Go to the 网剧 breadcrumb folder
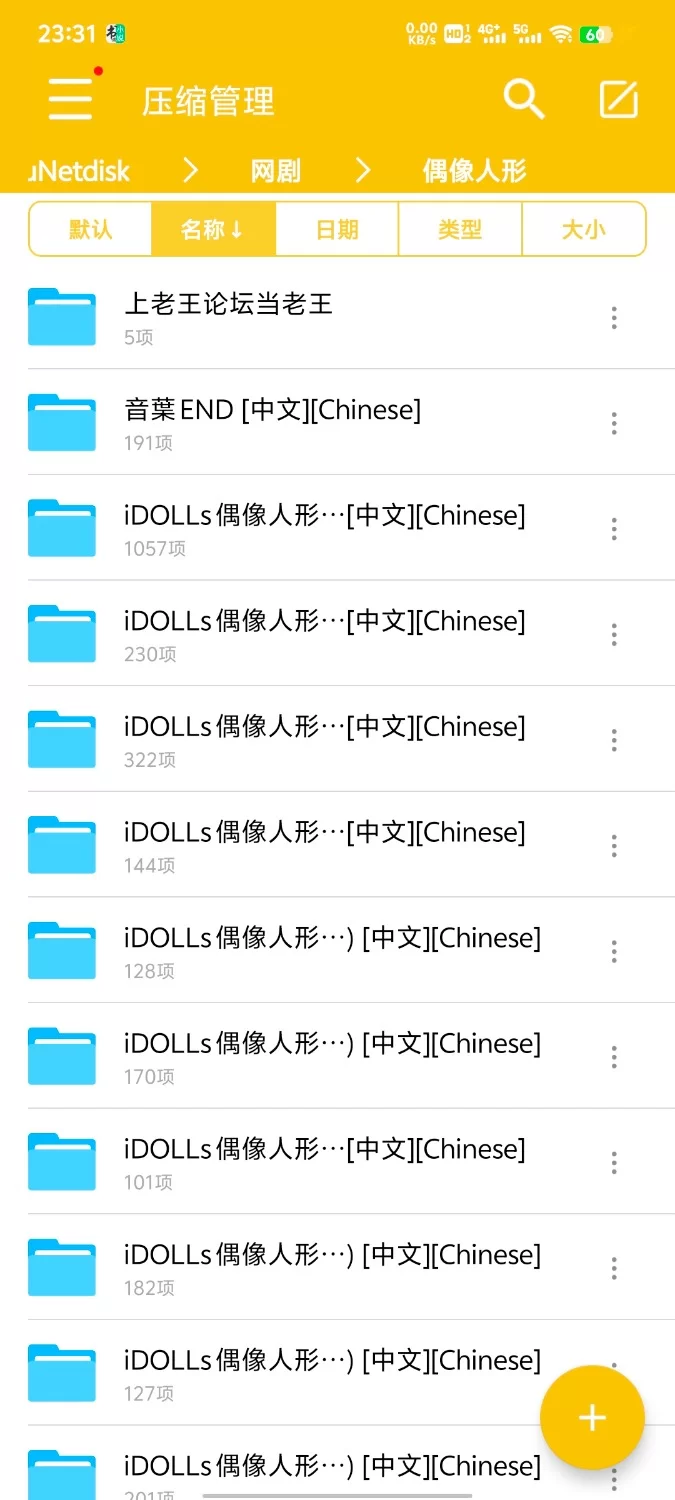Image resolution: width=675 pixels, height=1500 pixels. pos(275,171)
